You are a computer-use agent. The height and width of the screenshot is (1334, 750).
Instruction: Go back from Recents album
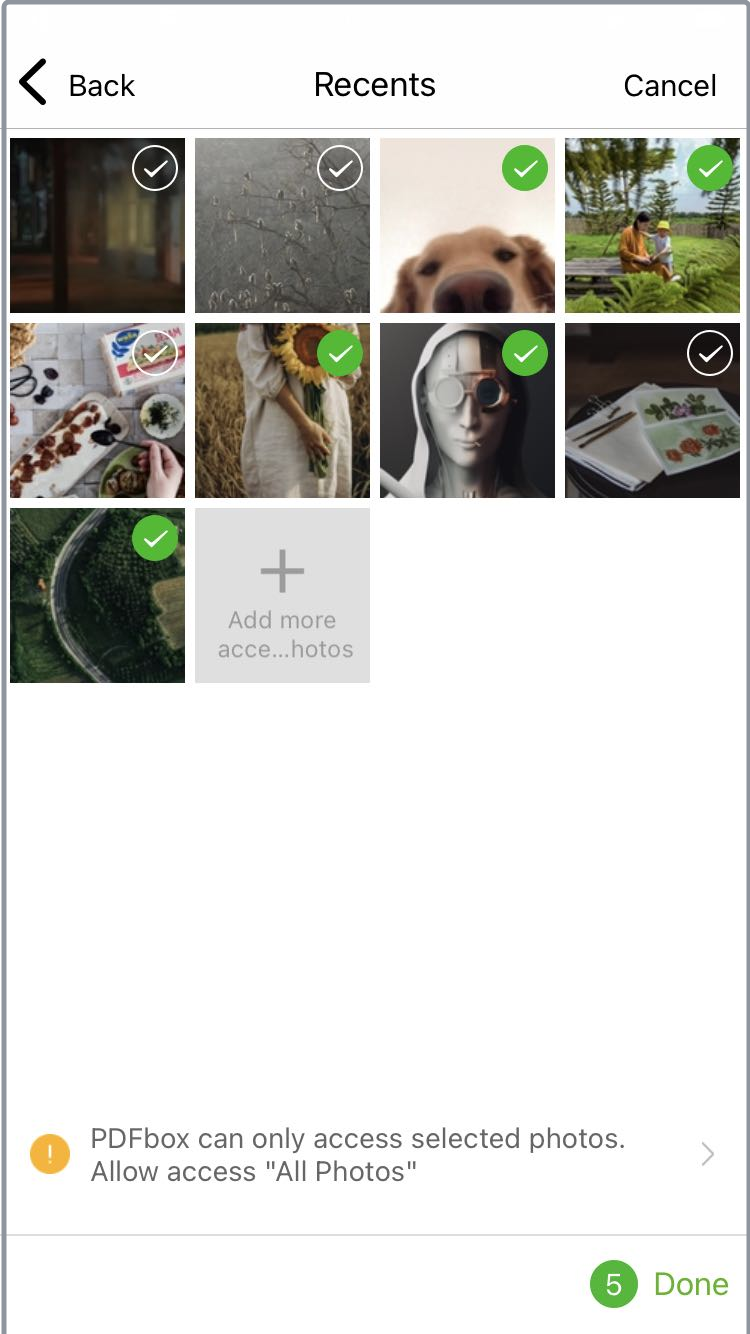pyautogui.click(x=76, y=84)
